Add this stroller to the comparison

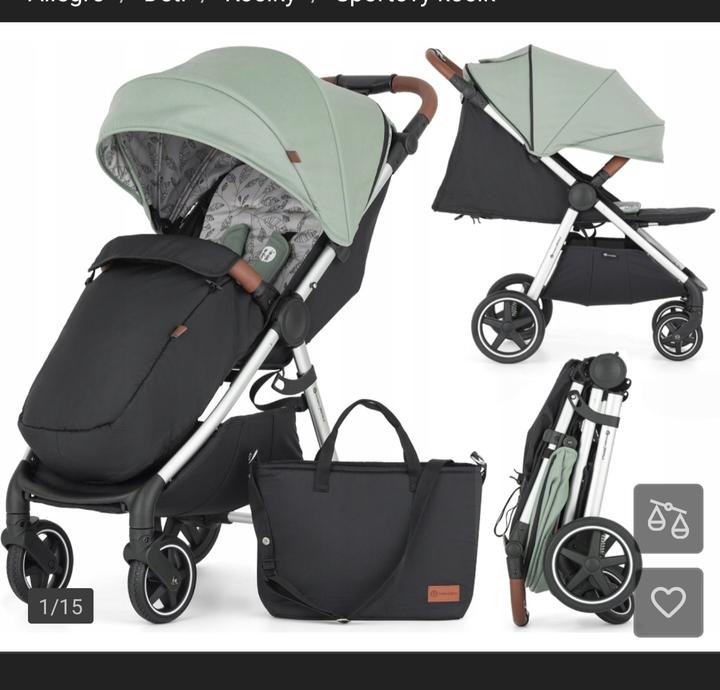click(668, 518)
